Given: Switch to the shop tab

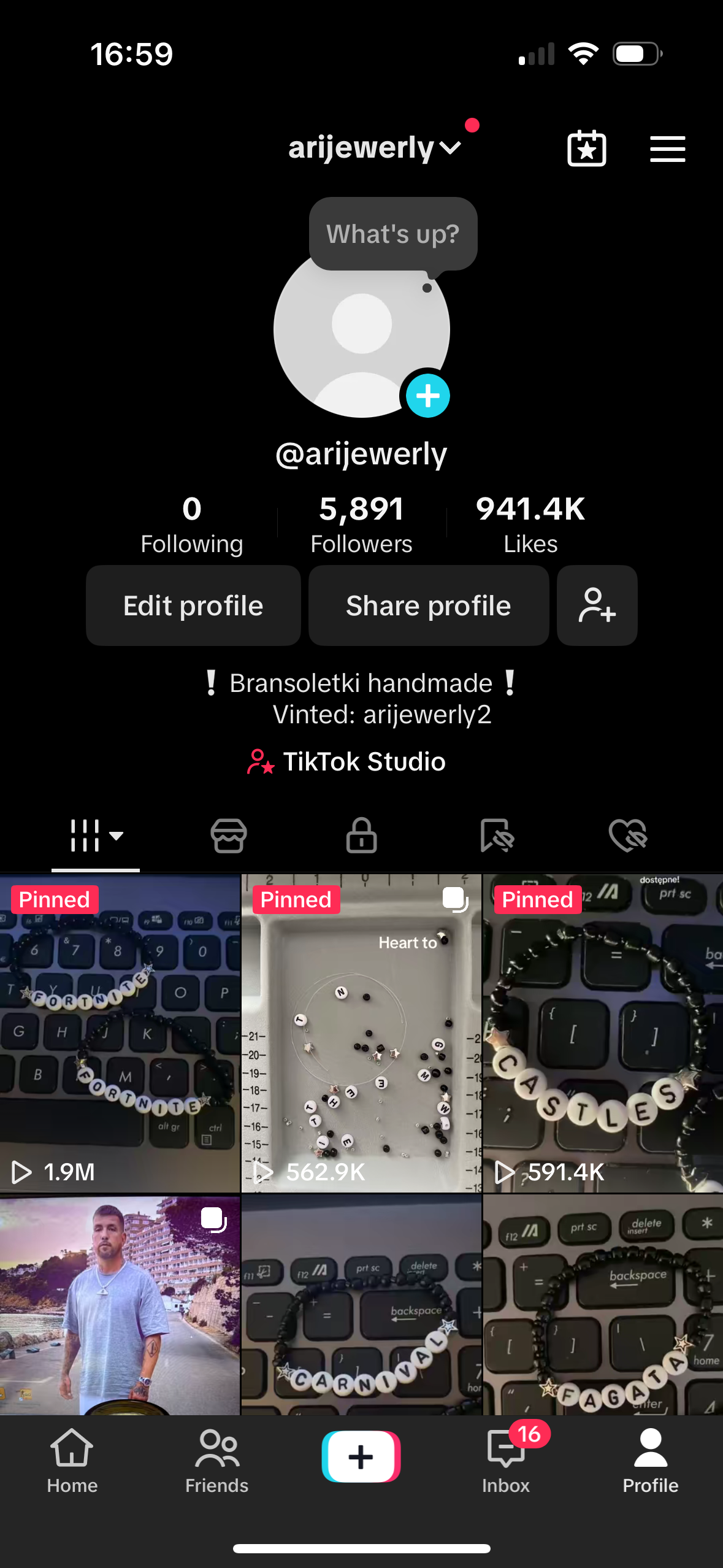Looking at the screenshot, I should pos(229,836).
